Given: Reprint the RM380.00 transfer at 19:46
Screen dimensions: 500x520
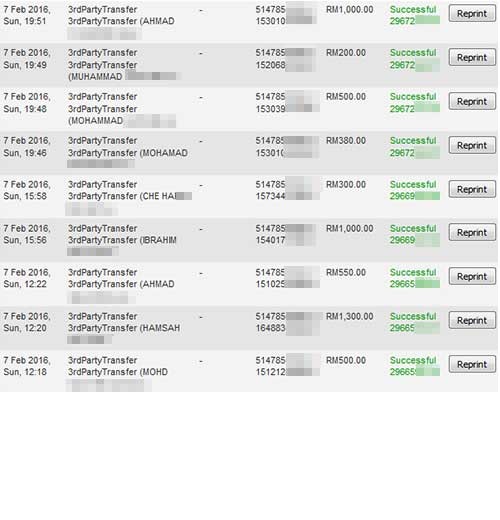Looking at the screenshot, I should pyautogui.click(x=472, y=145).
